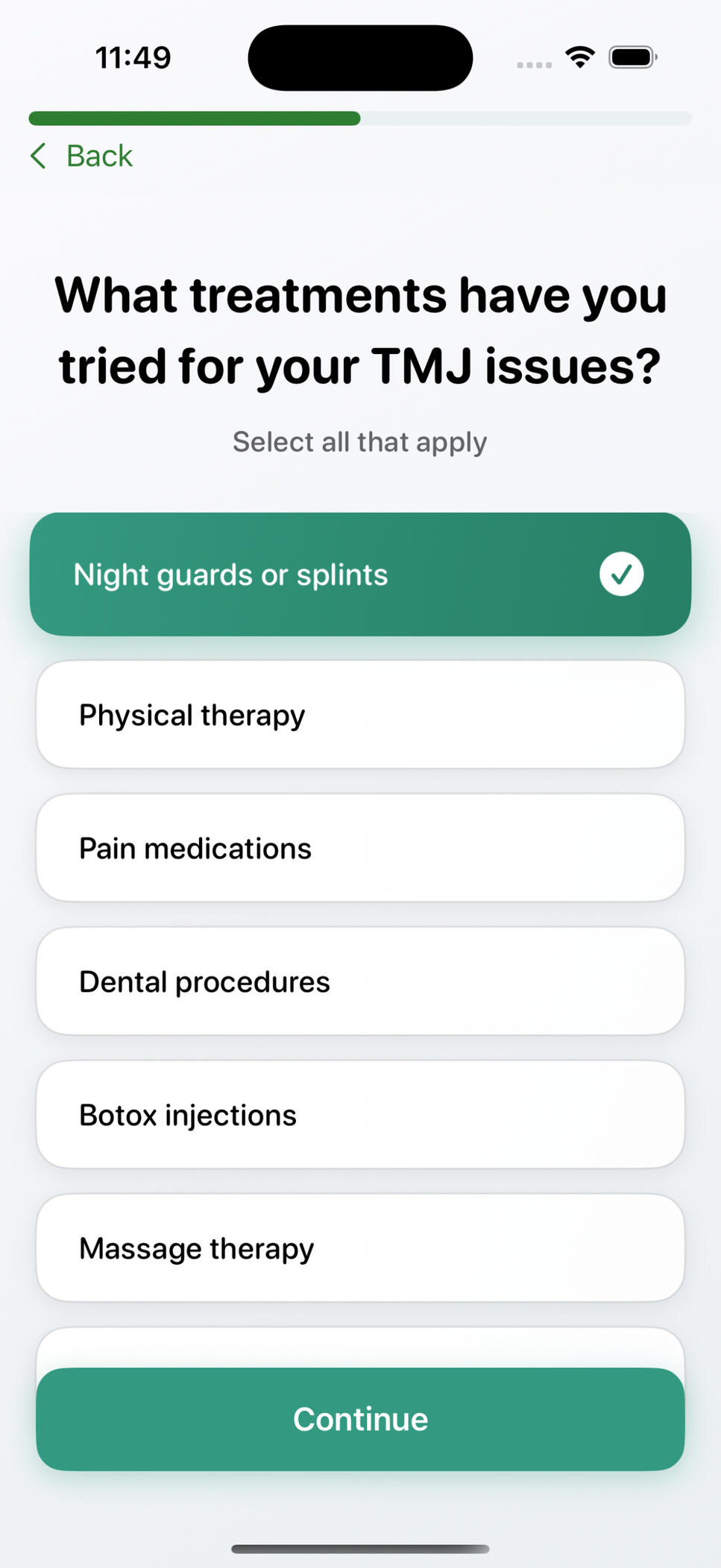Go back to the previous question

coord(82,156)
